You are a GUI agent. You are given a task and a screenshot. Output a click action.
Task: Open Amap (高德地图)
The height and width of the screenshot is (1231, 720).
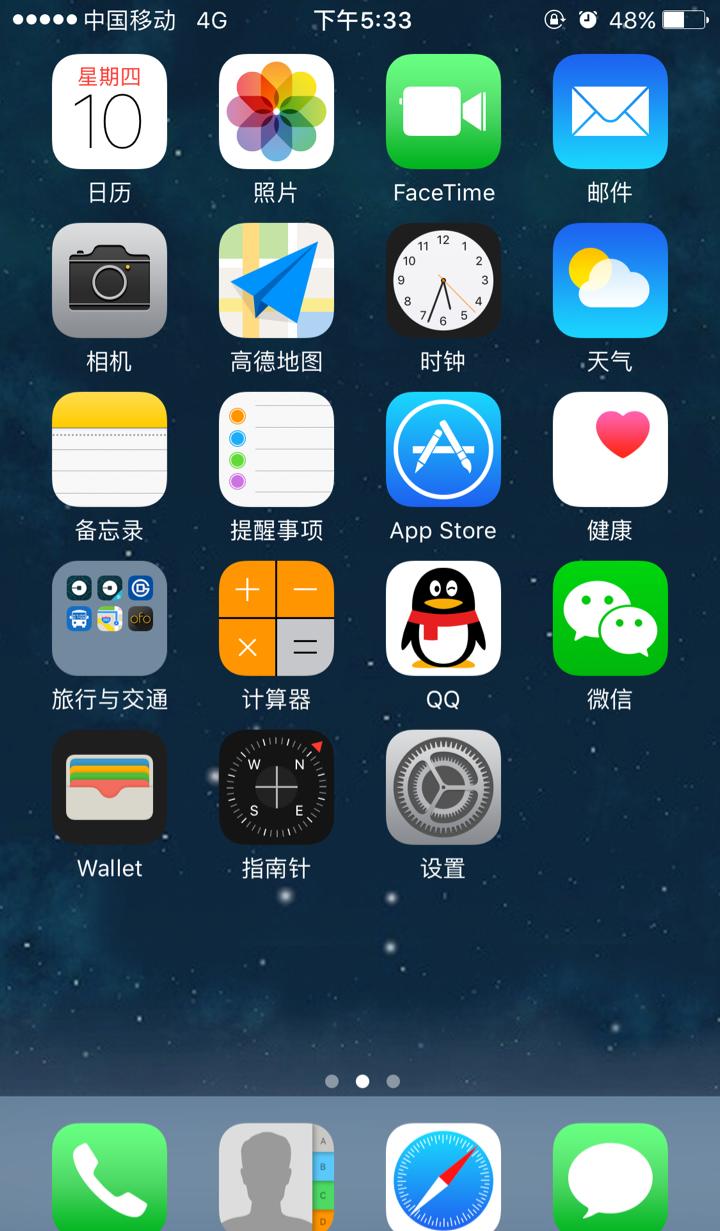tap(276, 281)
